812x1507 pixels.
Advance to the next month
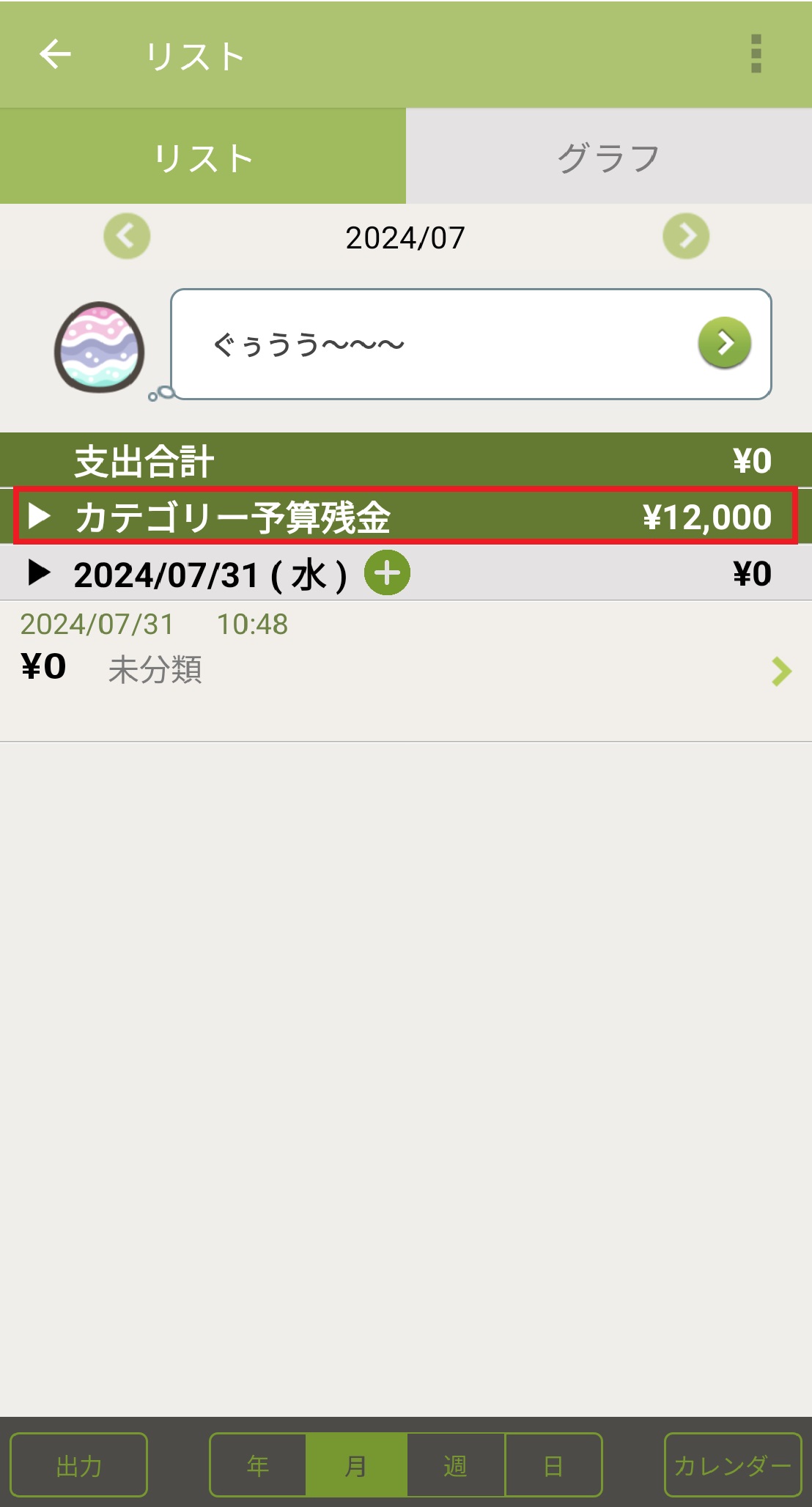pyautogui.click(x=686, y=236)
